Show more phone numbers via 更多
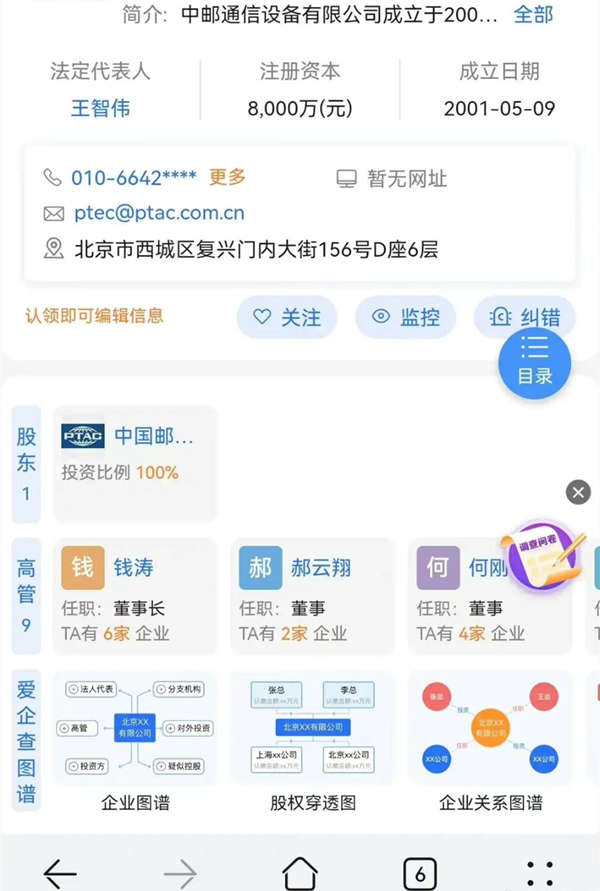Screen dimensions: 600x891 227,177
